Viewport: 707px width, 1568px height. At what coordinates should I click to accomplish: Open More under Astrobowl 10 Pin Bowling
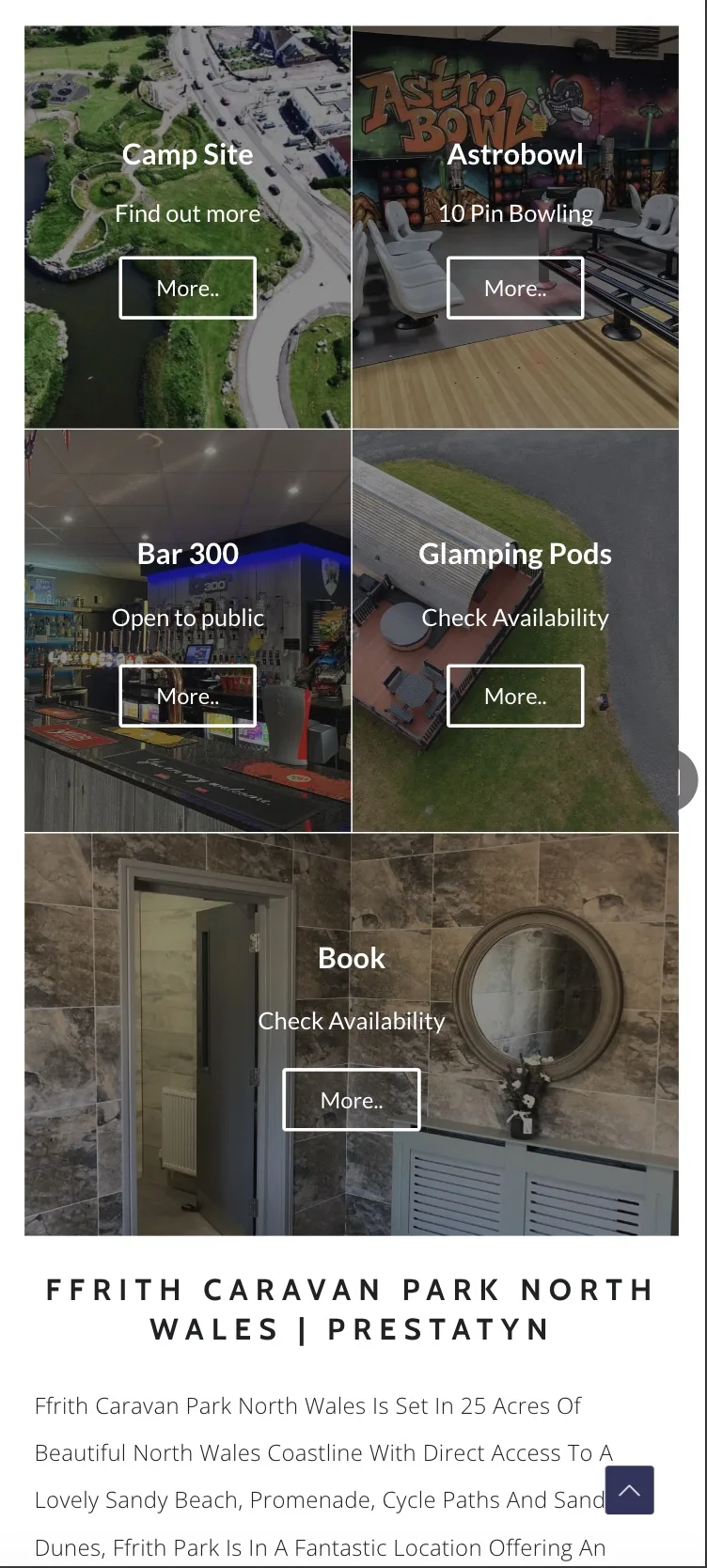pyautogui.click(x=514, y=288)
